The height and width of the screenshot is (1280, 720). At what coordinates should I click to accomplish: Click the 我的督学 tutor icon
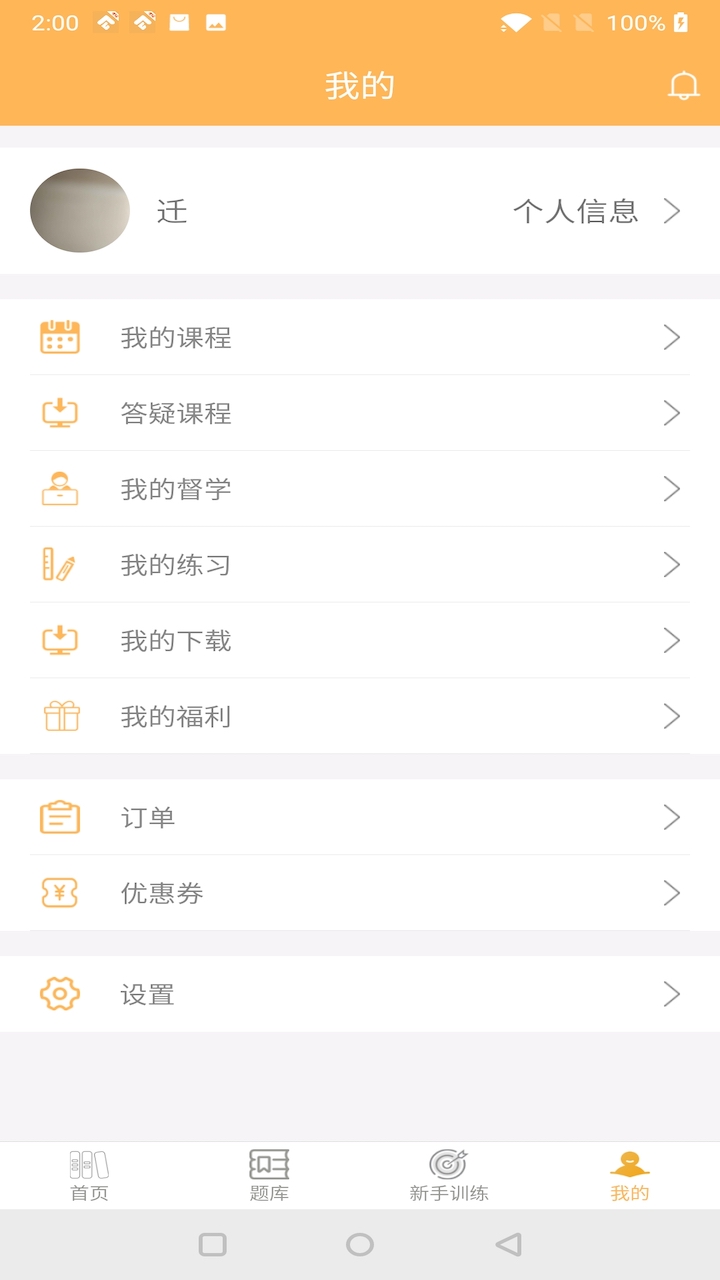[60, 489]
